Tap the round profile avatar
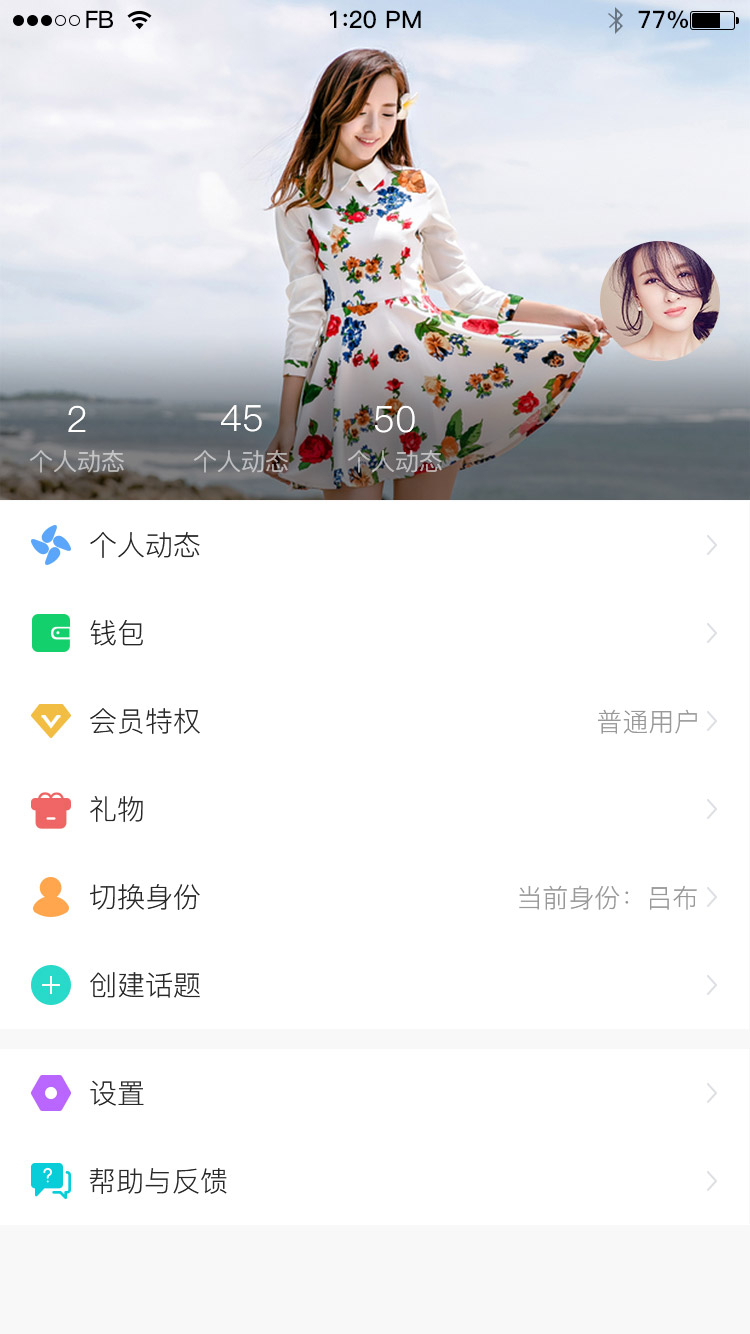This screenshot has height=1334, width=750. pos(660,300)
